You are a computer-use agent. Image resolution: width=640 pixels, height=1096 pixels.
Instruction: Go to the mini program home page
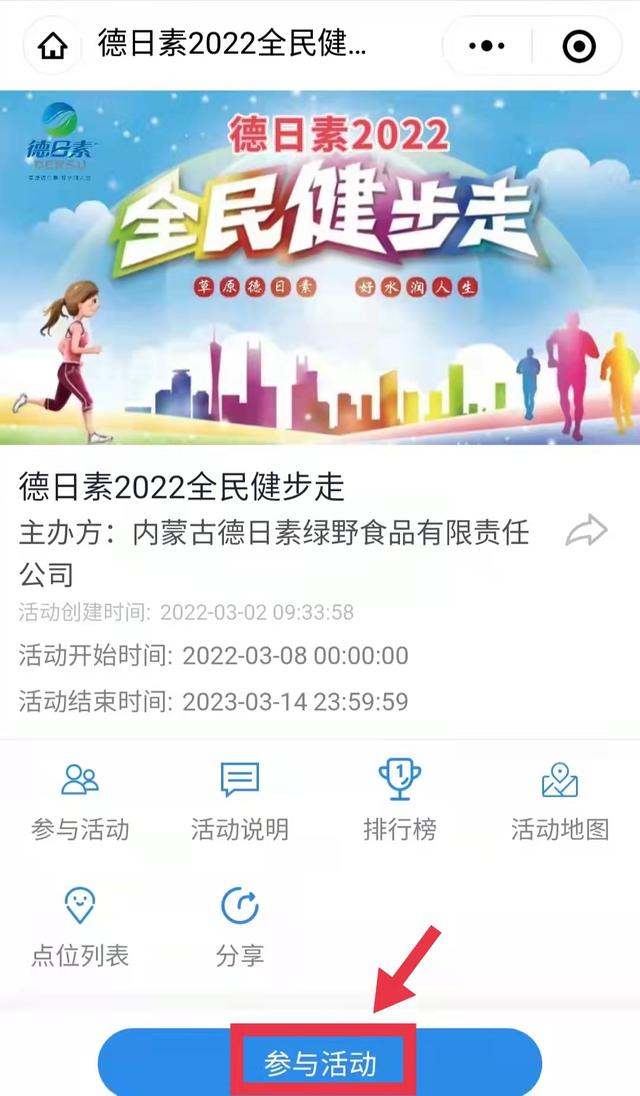[x=52, y=46]
